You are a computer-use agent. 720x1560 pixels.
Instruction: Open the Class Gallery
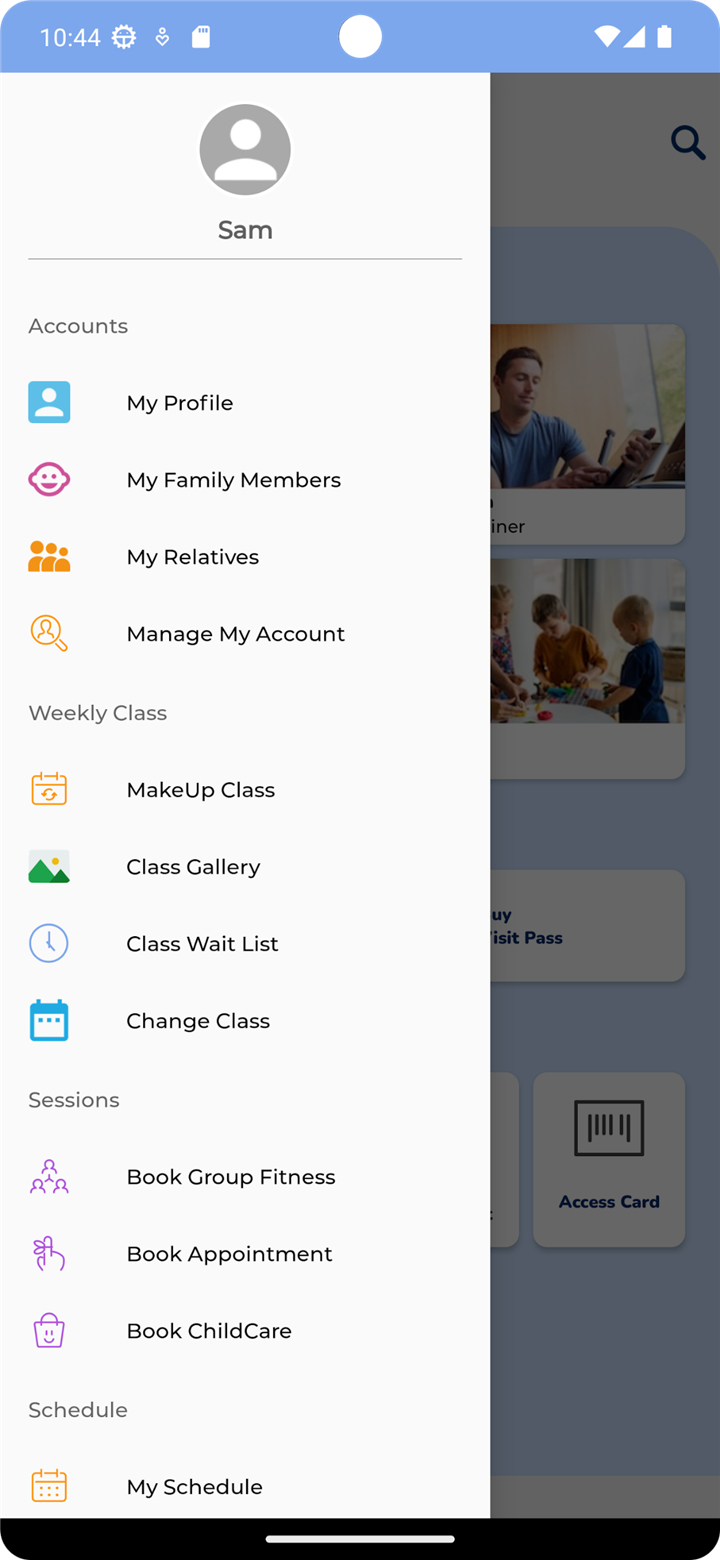[x=193, y=867]
